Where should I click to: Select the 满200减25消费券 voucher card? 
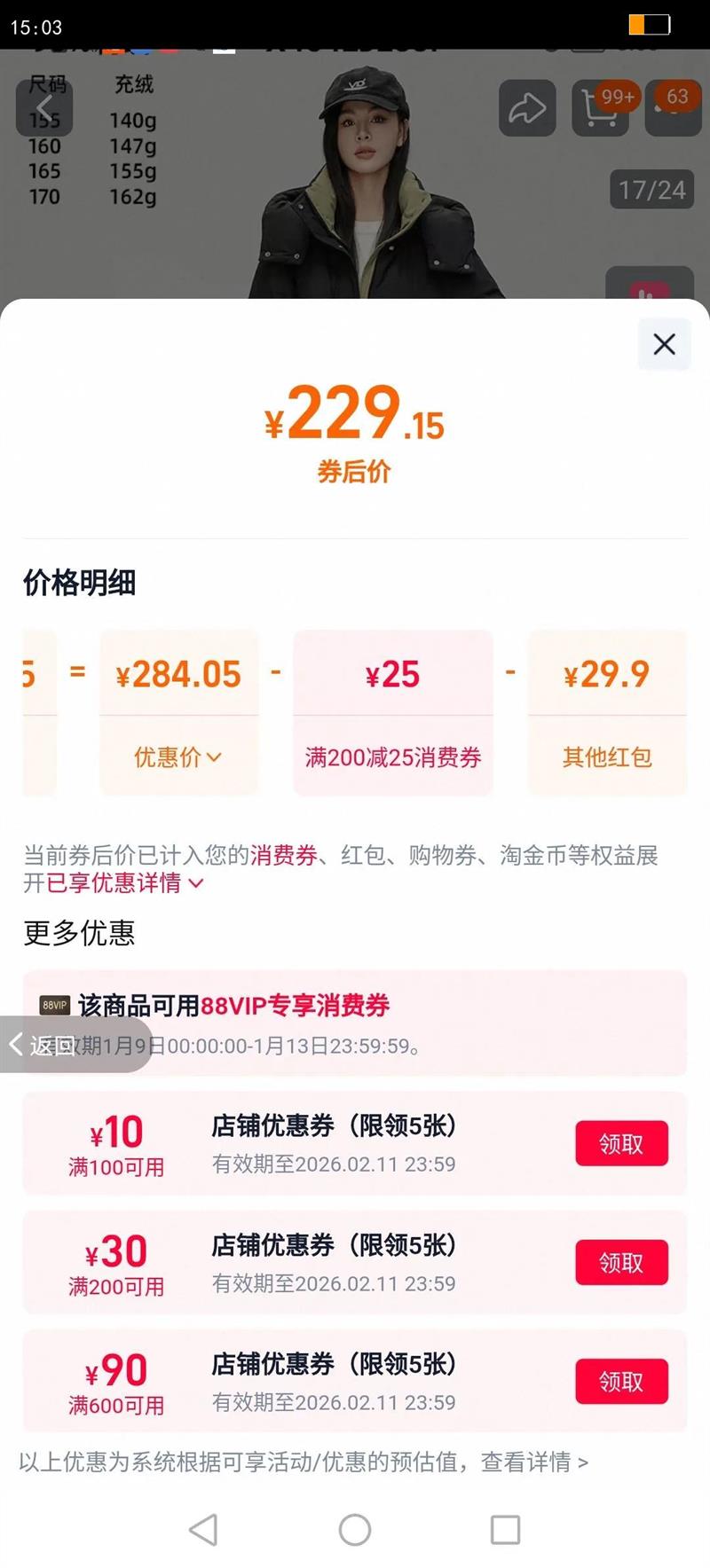coord(392,712)
